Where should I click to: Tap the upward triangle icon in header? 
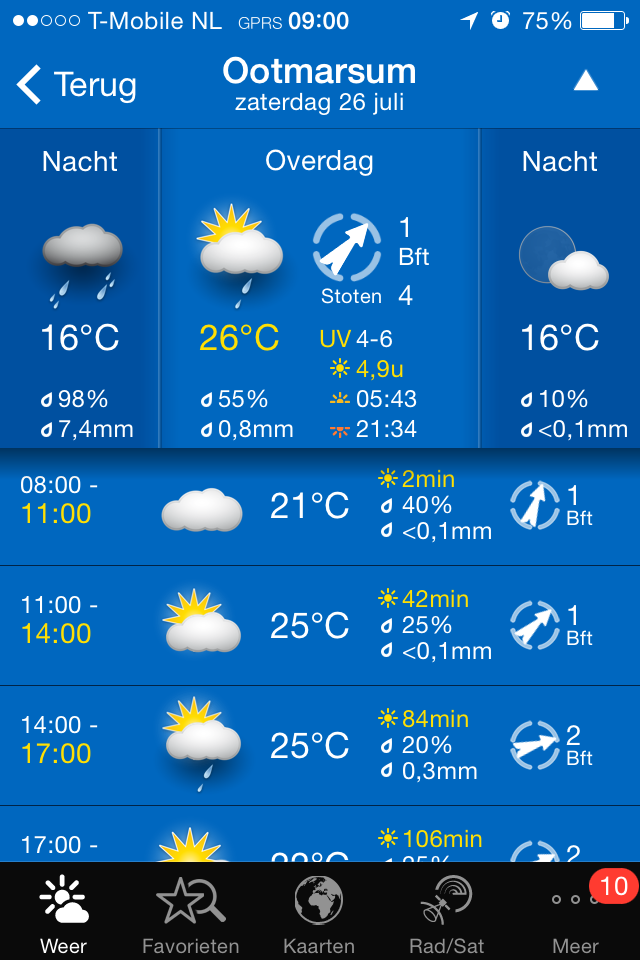point(585,82)
